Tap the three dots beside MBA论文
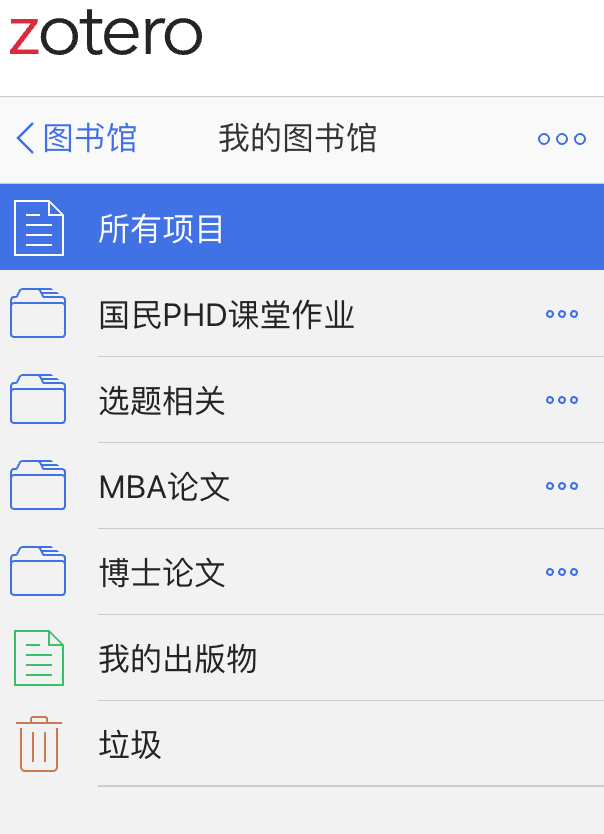The width and height of the screenshot is (604, 834). pyautogui.click(x=561, y=486)
